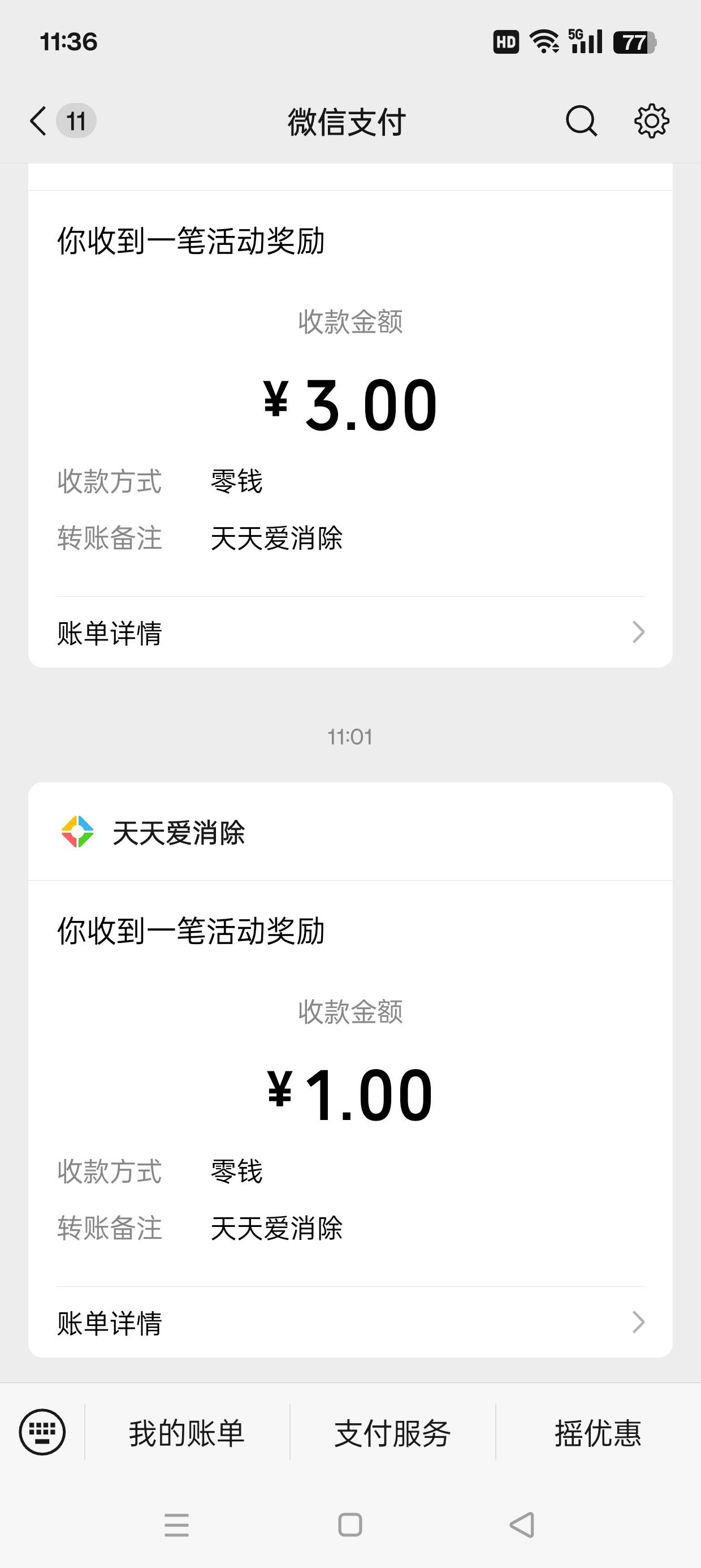The height and width of the screenshot is (1568, 701).
Task: Open 我的账单 menu
Action: click(x=187, y=1432)
